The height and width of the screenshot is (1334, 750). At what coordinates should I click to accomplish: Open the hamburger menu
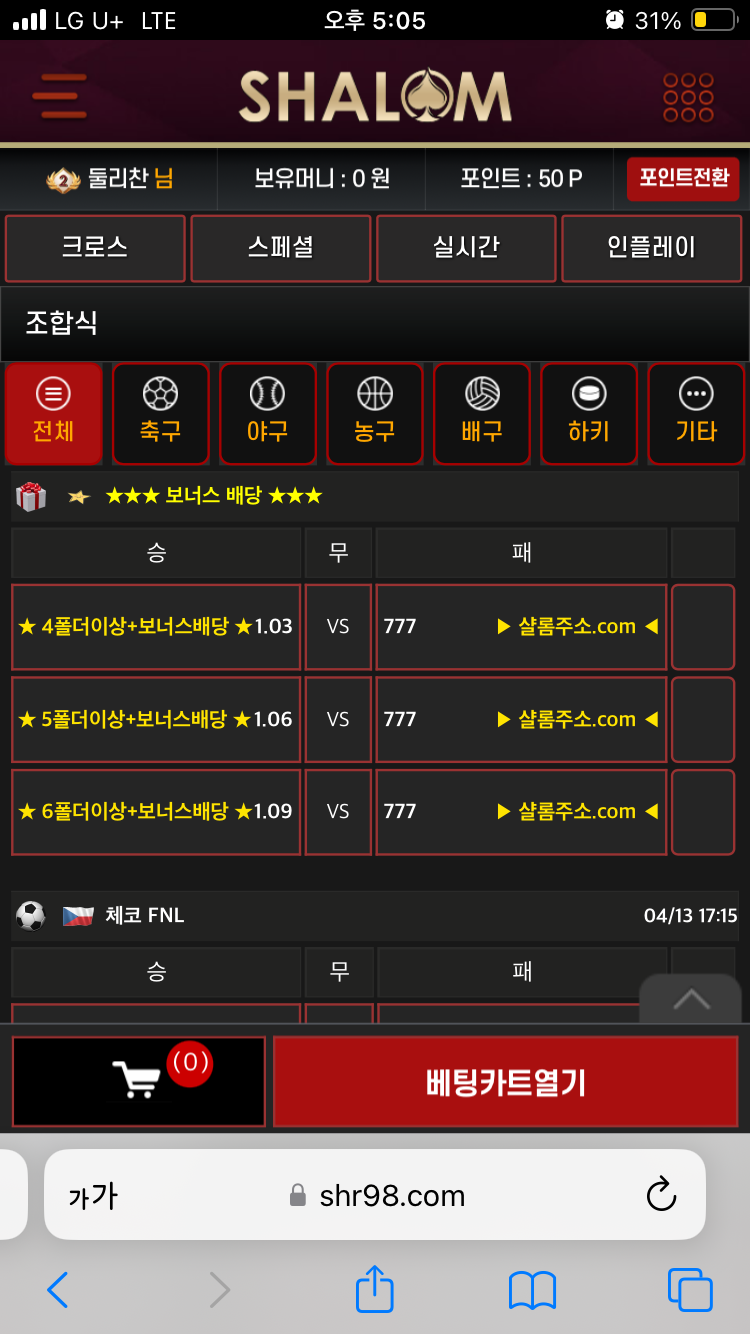[x=59, y=97]
